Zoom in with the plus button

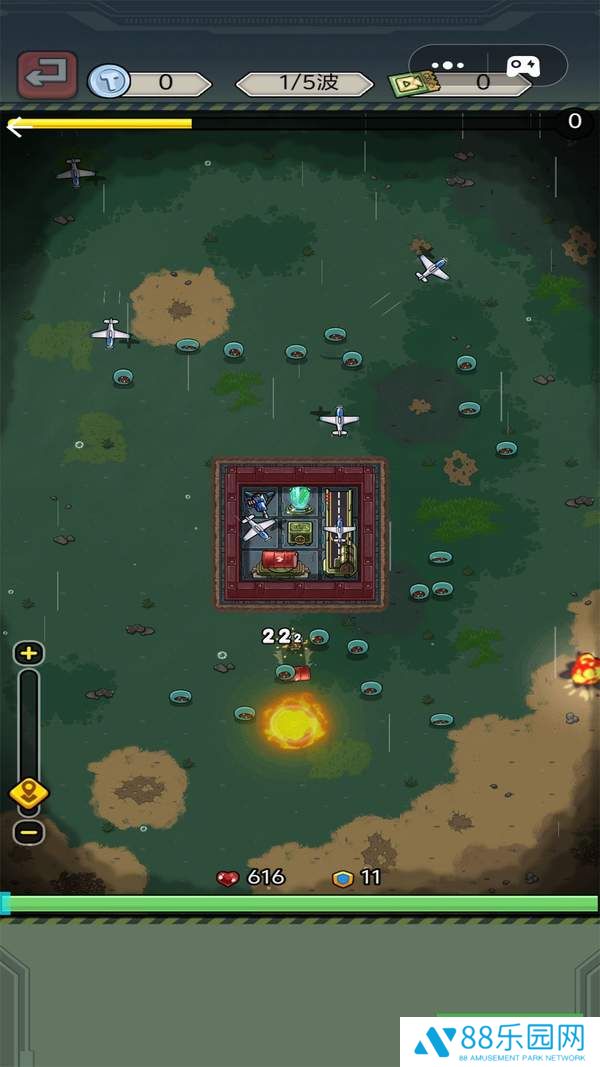(x=29, y=654)
